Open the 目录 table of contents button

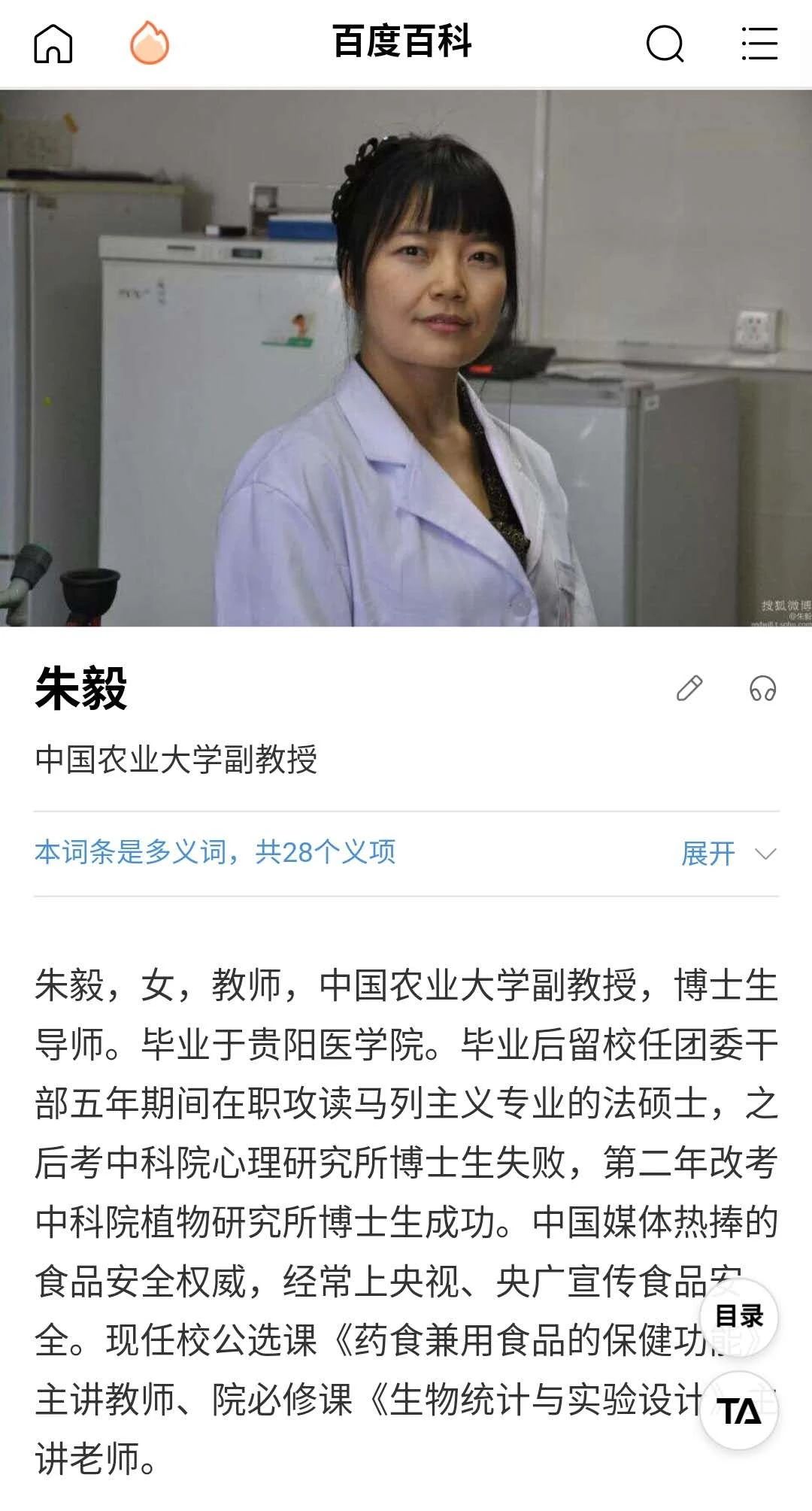tap(739, 1316)
